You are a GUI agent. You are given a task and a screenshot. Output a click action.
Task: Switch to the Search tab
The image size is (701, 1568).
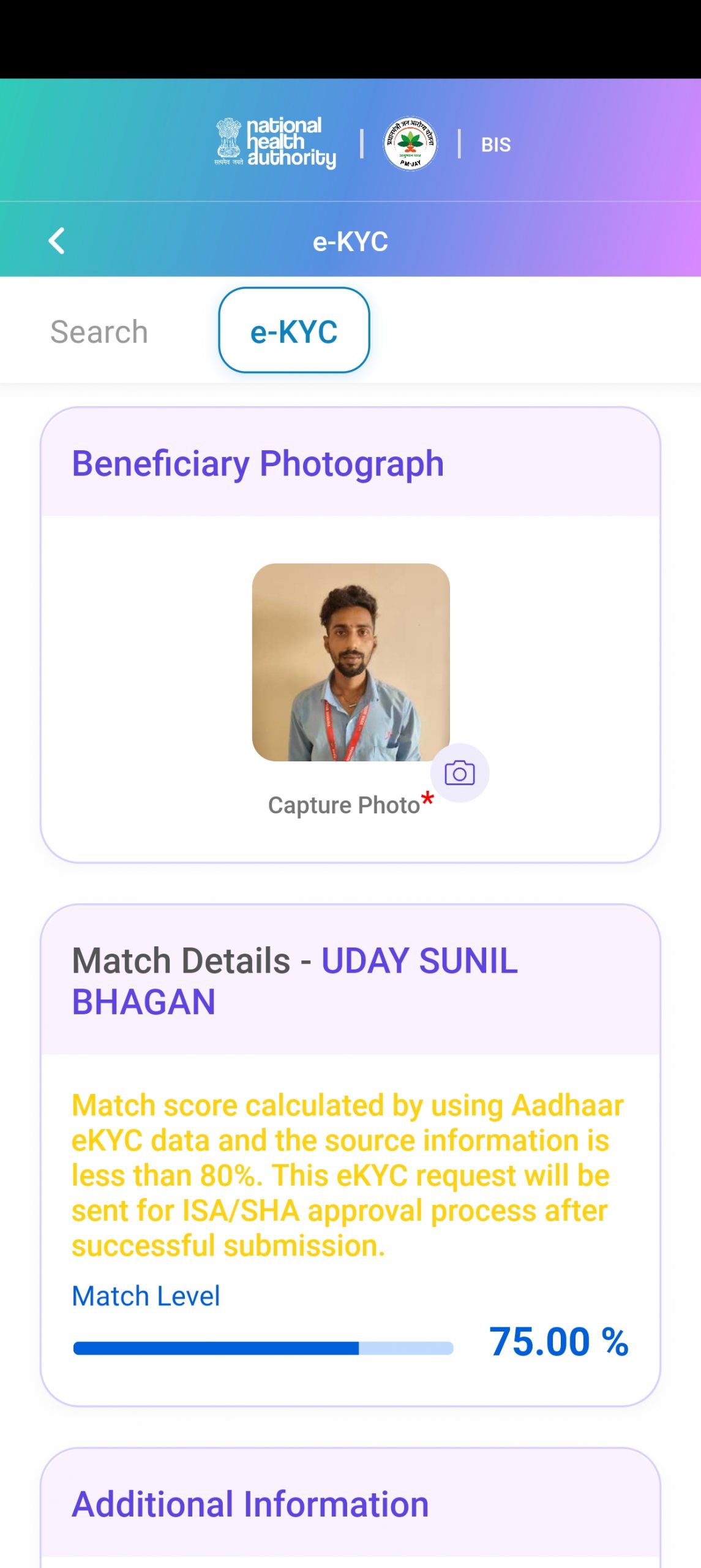pyautogui.click(x=99, y=332)
